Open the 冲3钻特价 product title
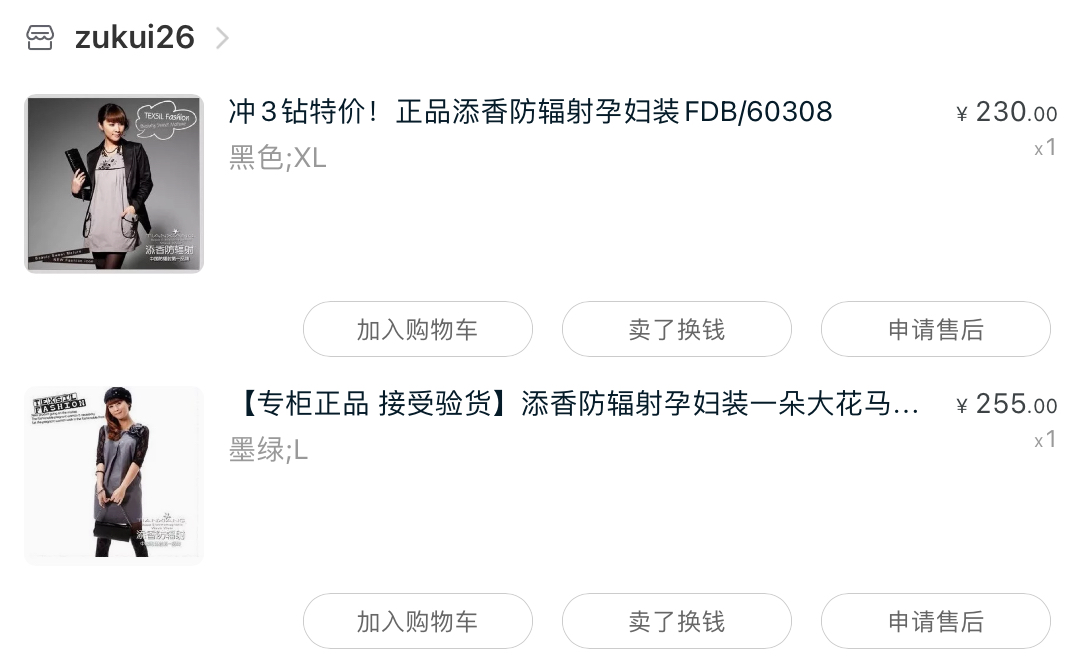Viewport: 1080px width, 665px height. point(530,112)
